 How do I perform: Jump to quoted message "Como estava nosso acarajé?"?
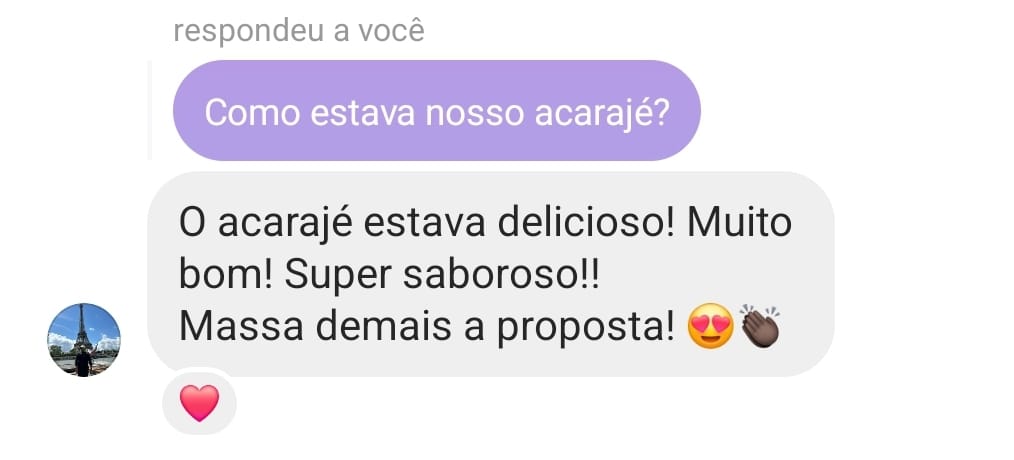click(436, 112)
